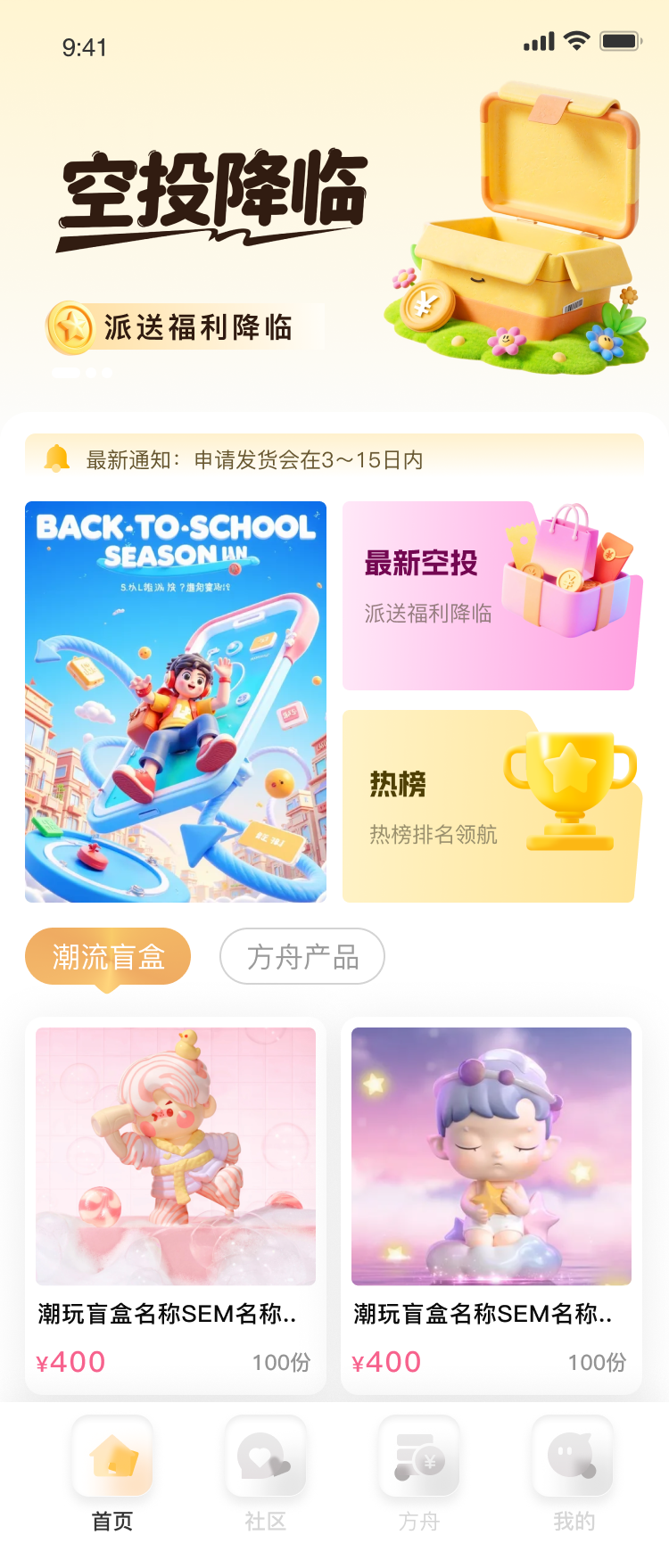This screenshot has height=1568, width=669.
Task: Switch to the 方舟产品 tab
Action: (301, 954)
